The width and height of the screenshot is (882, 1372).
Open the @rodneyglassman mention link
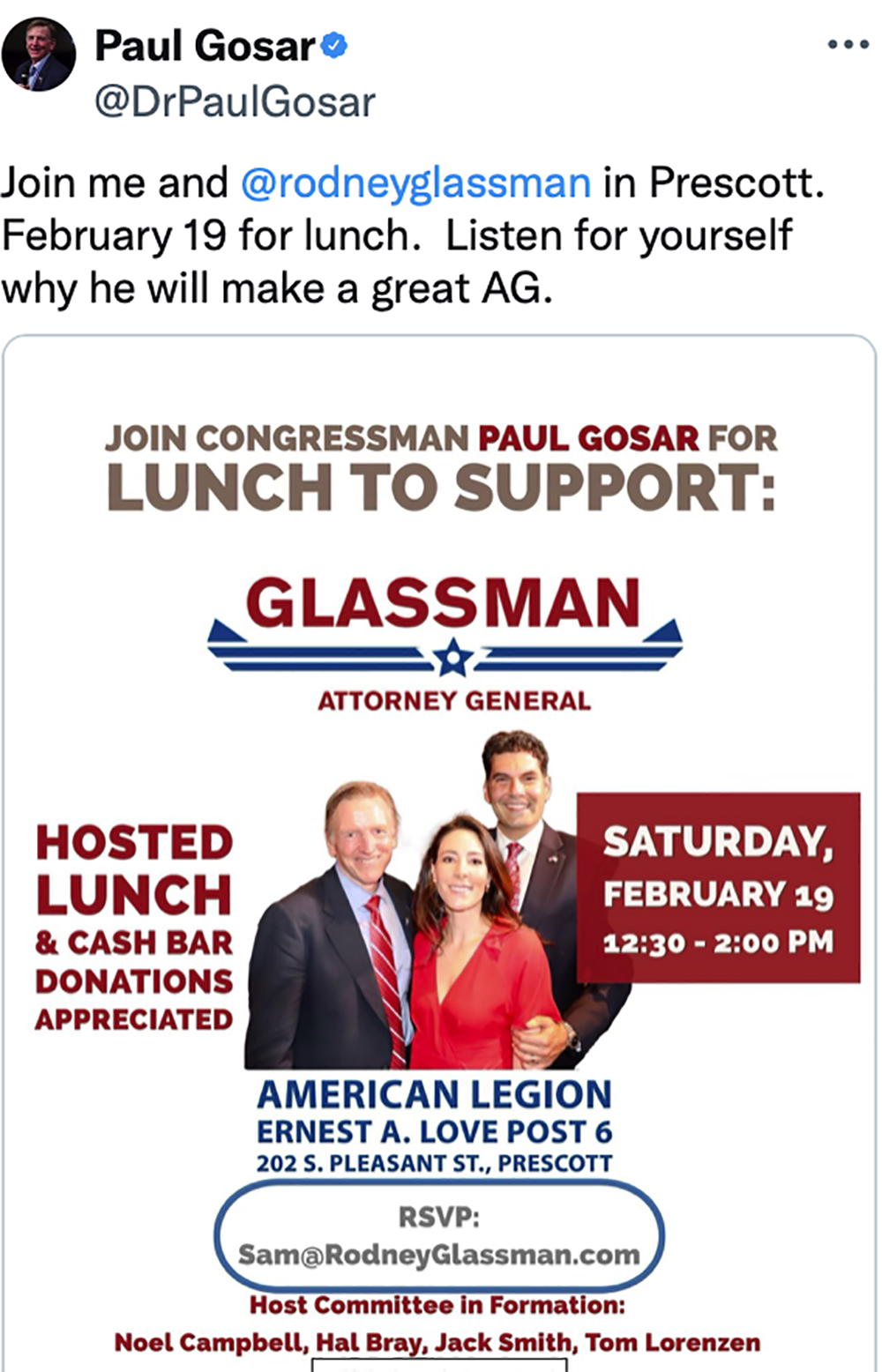(x=415, y=183)
